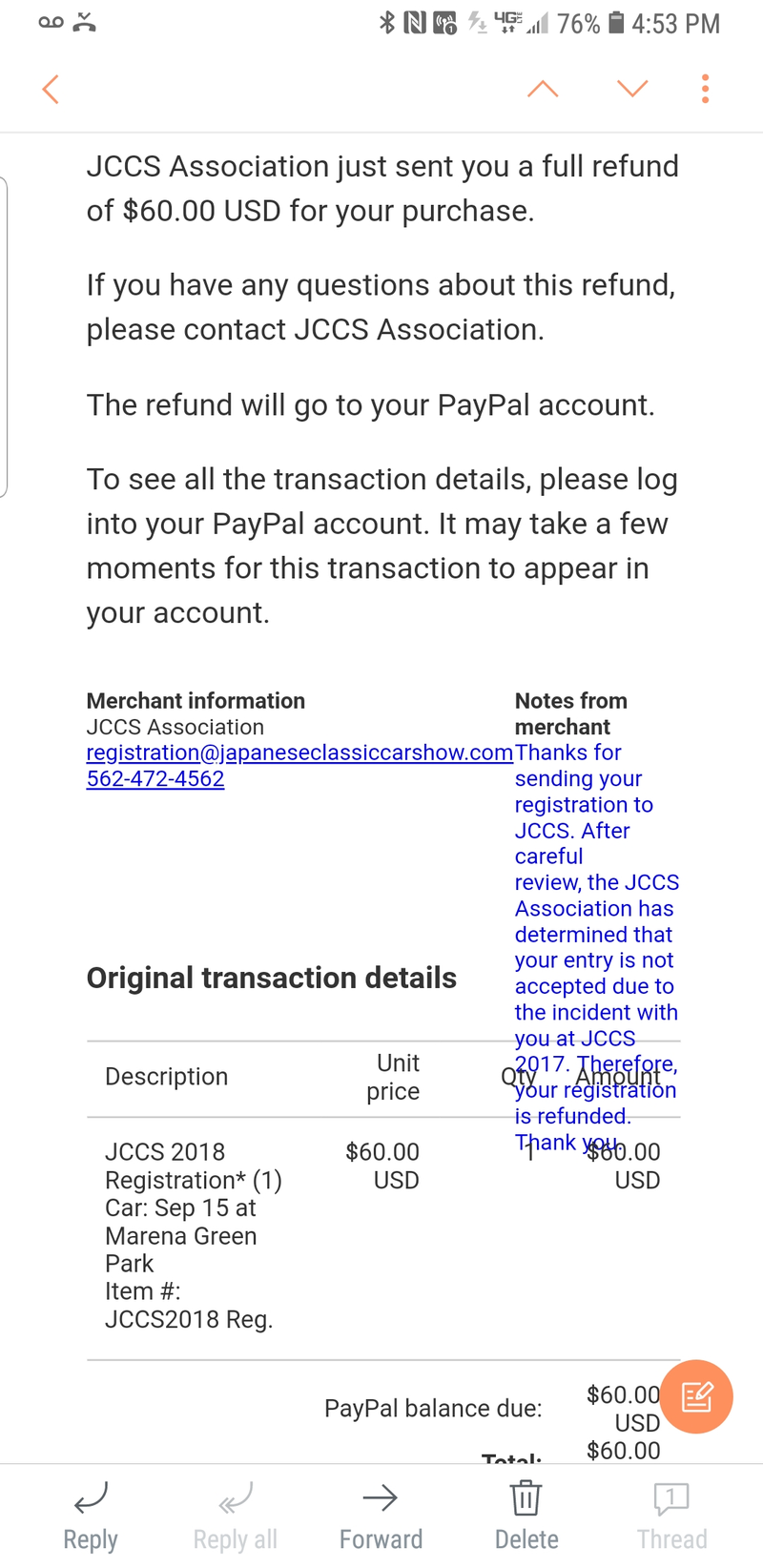Jump to the next email
This screenshot has width=763, height=1568.
click(x=632, y=89)
